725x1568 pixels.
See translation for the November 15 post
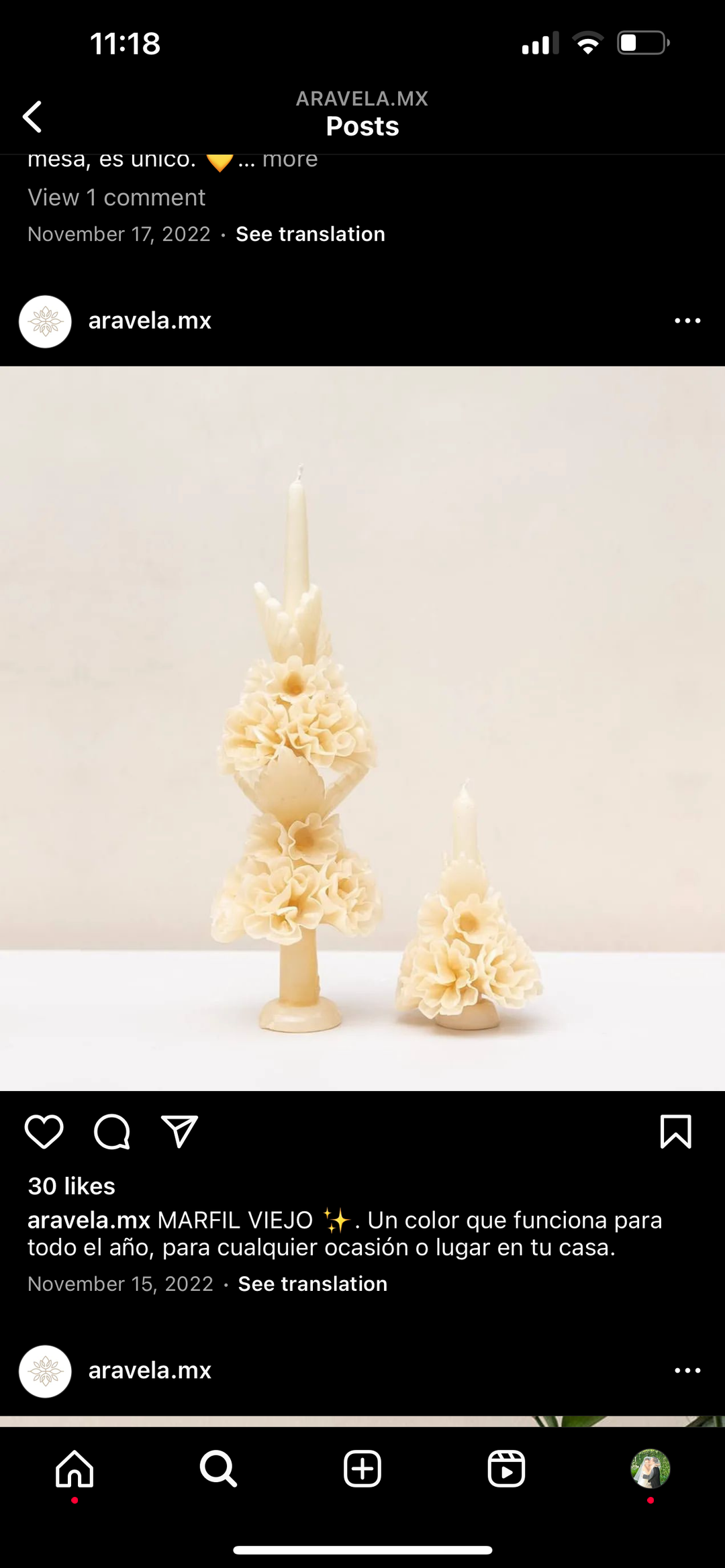tap(312, 1284)
